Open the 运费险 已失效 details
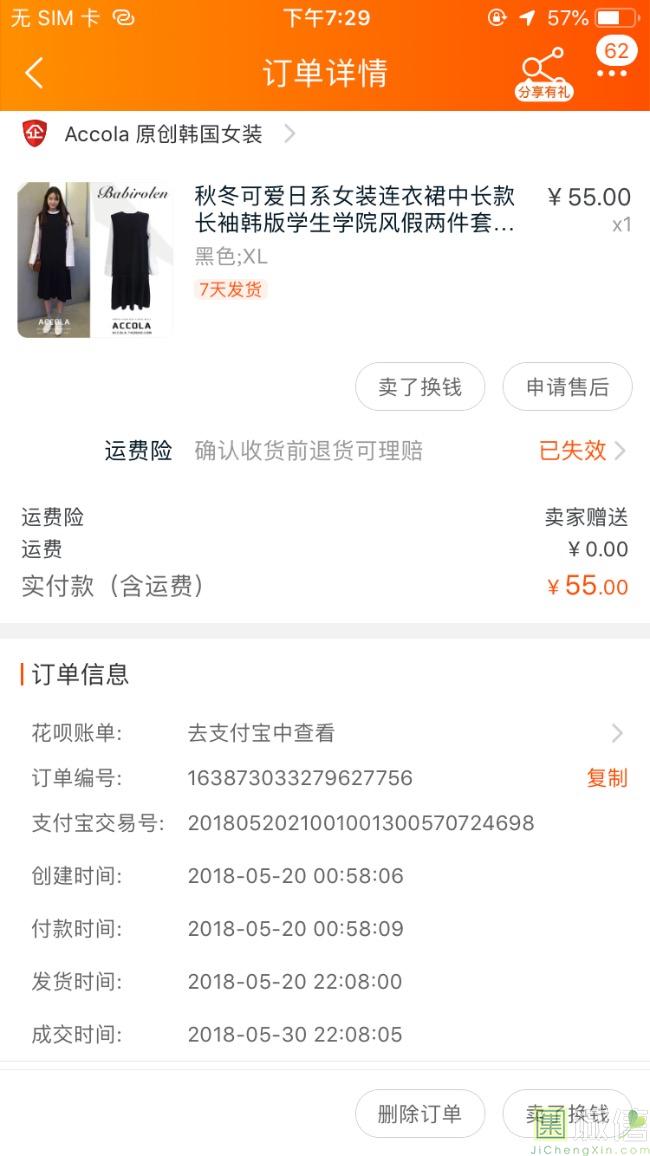Screen dimensions: 650x1156 [x=582, y=451]
